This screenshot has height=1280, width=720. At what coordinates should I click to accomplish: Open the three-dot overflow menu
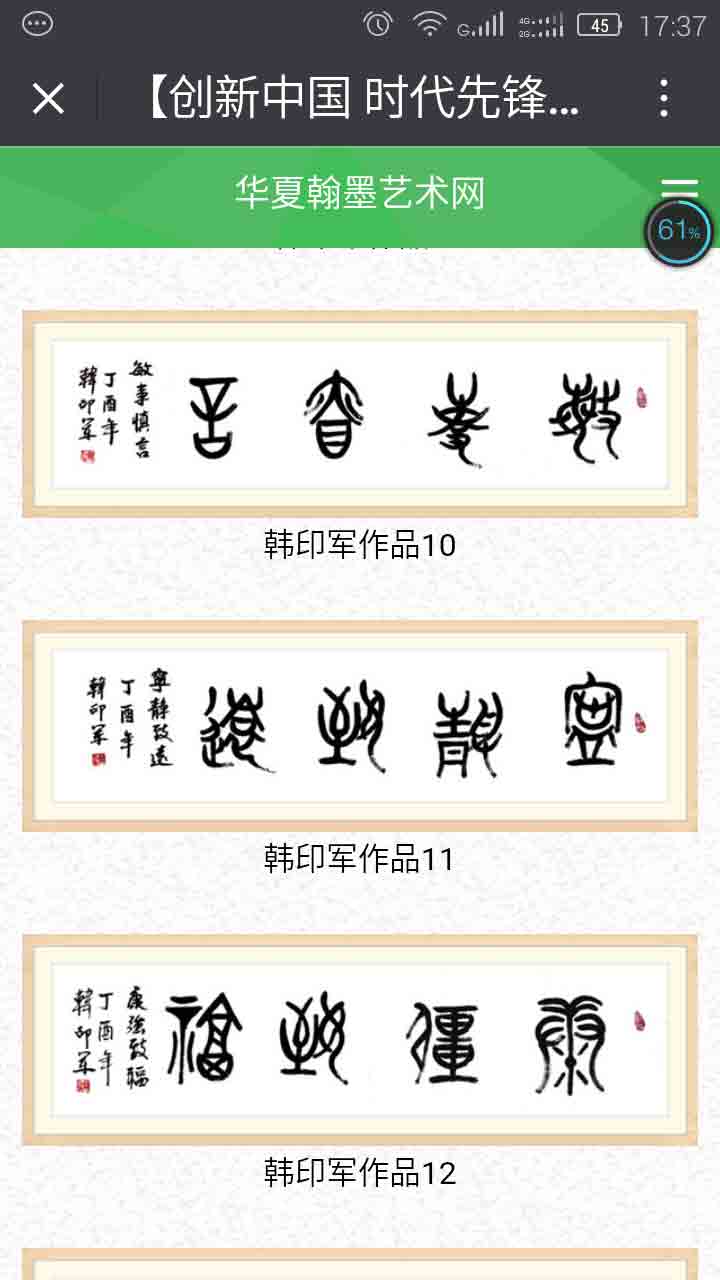(664, 99)
